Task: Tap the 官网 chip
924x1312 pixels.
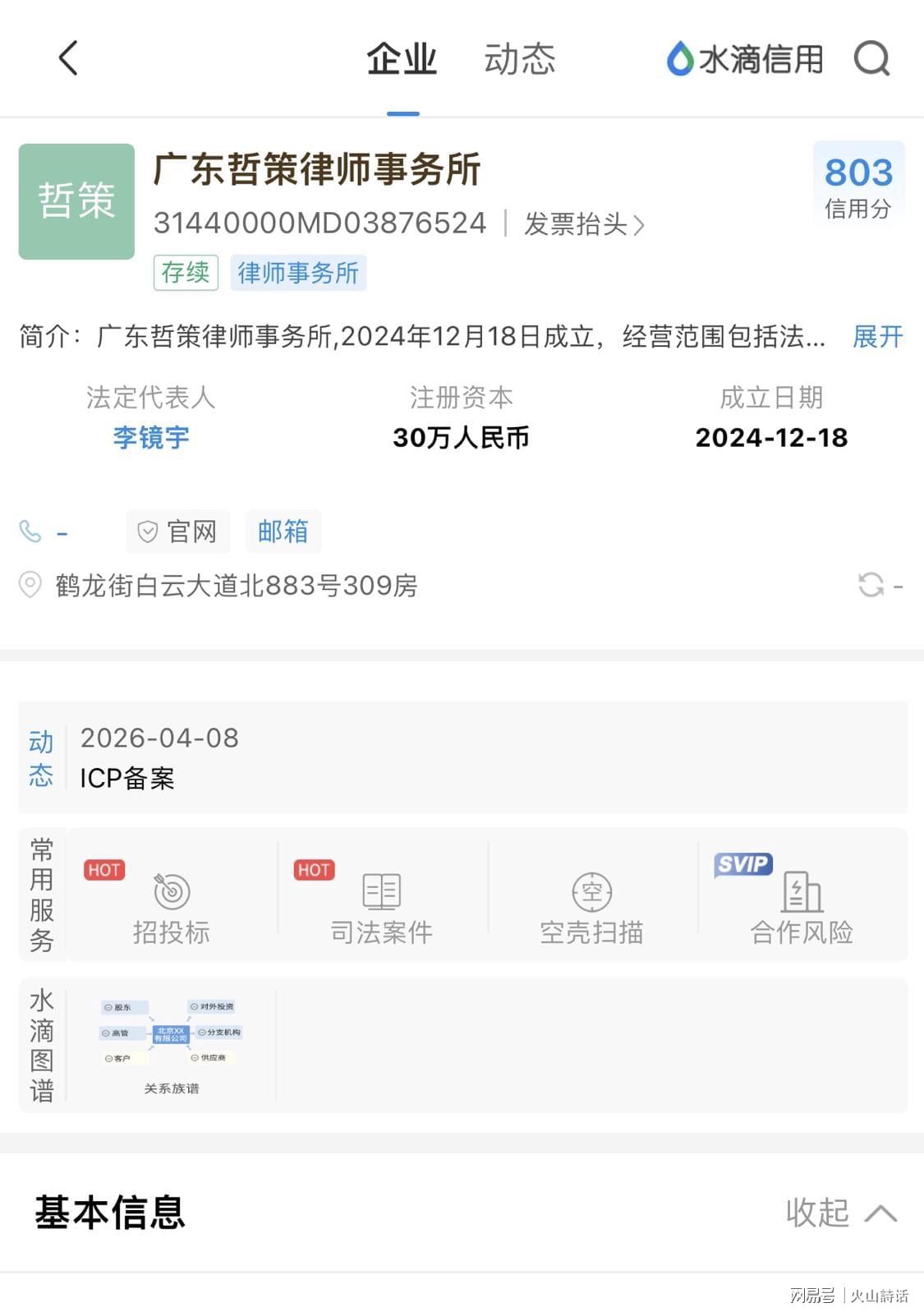Action: (178, 532)
